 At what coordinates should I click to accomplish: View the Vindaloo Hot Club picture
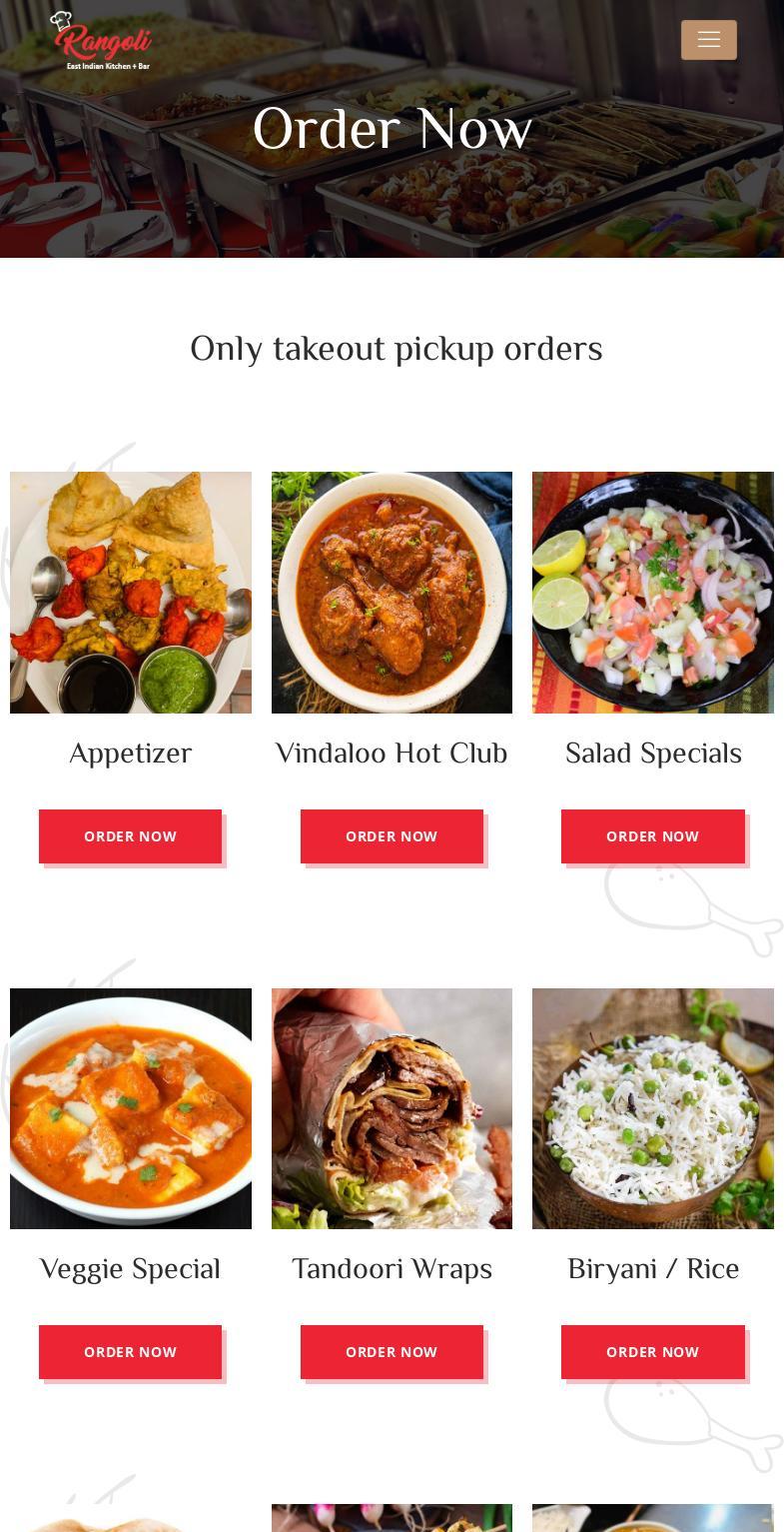point(392,593)
